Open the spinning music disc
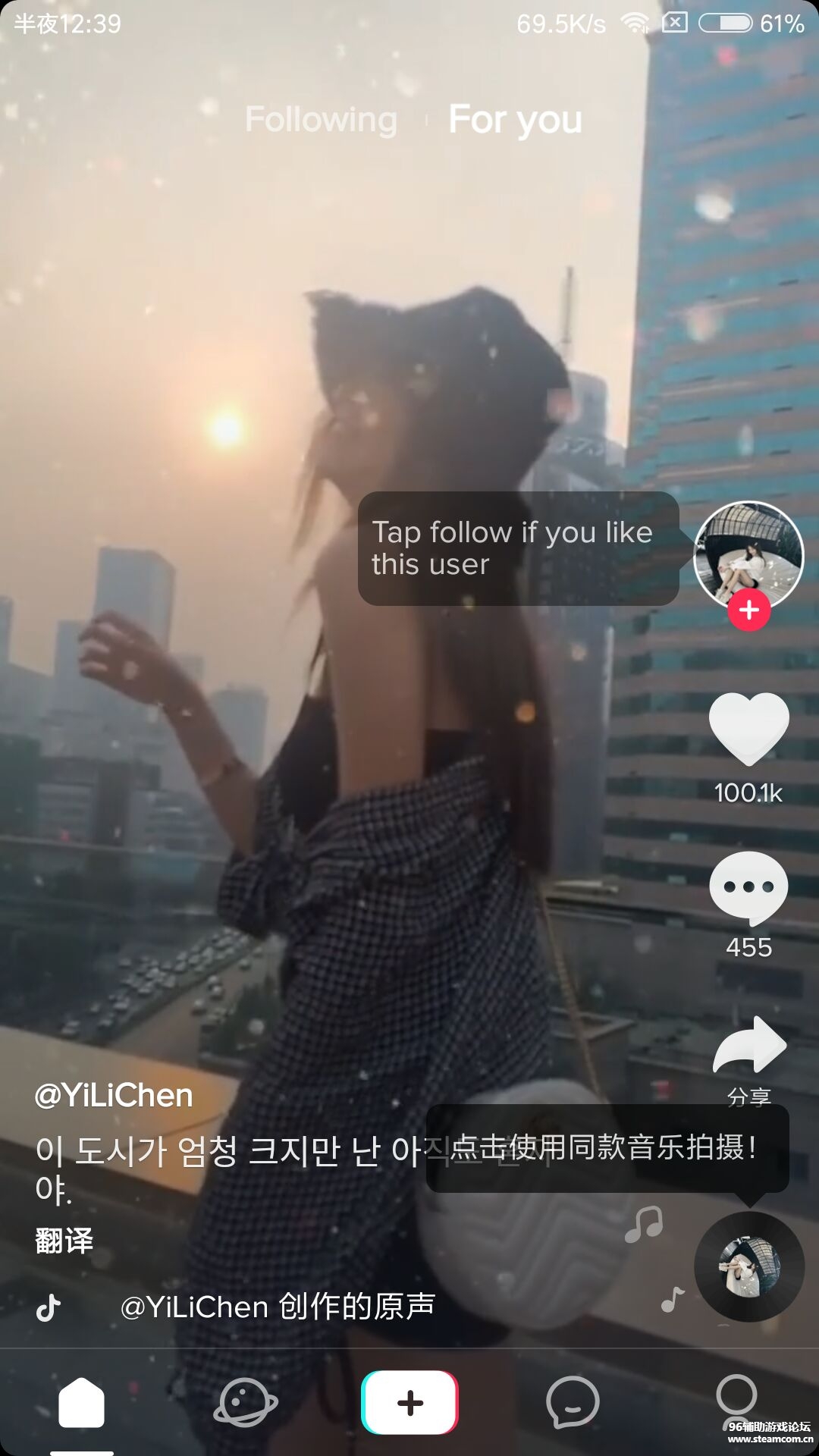This screenshot has width=819, height=1456. pyautogui.click(x=749, y=1266)
